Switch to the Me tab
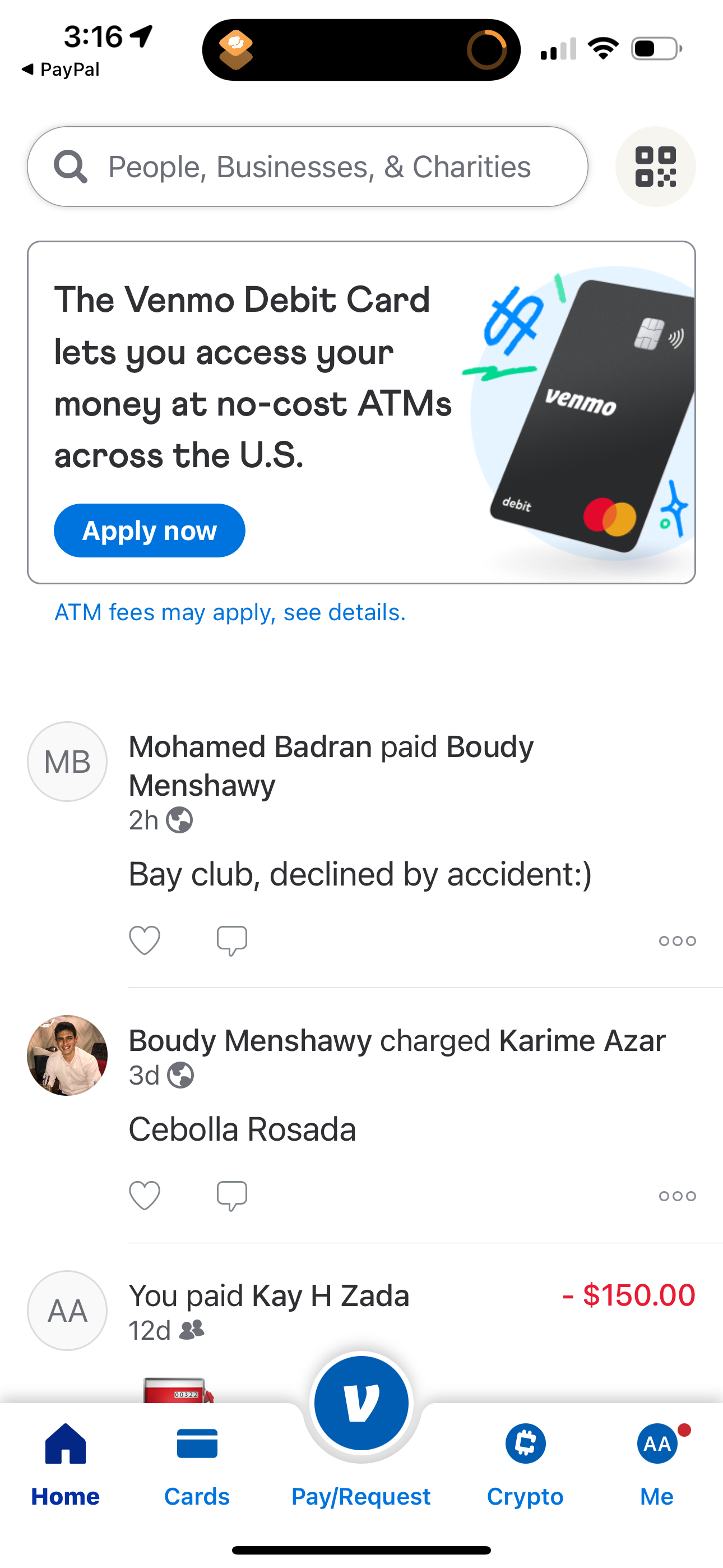The image size is (723, 1568). click(x=655, y=1473)
